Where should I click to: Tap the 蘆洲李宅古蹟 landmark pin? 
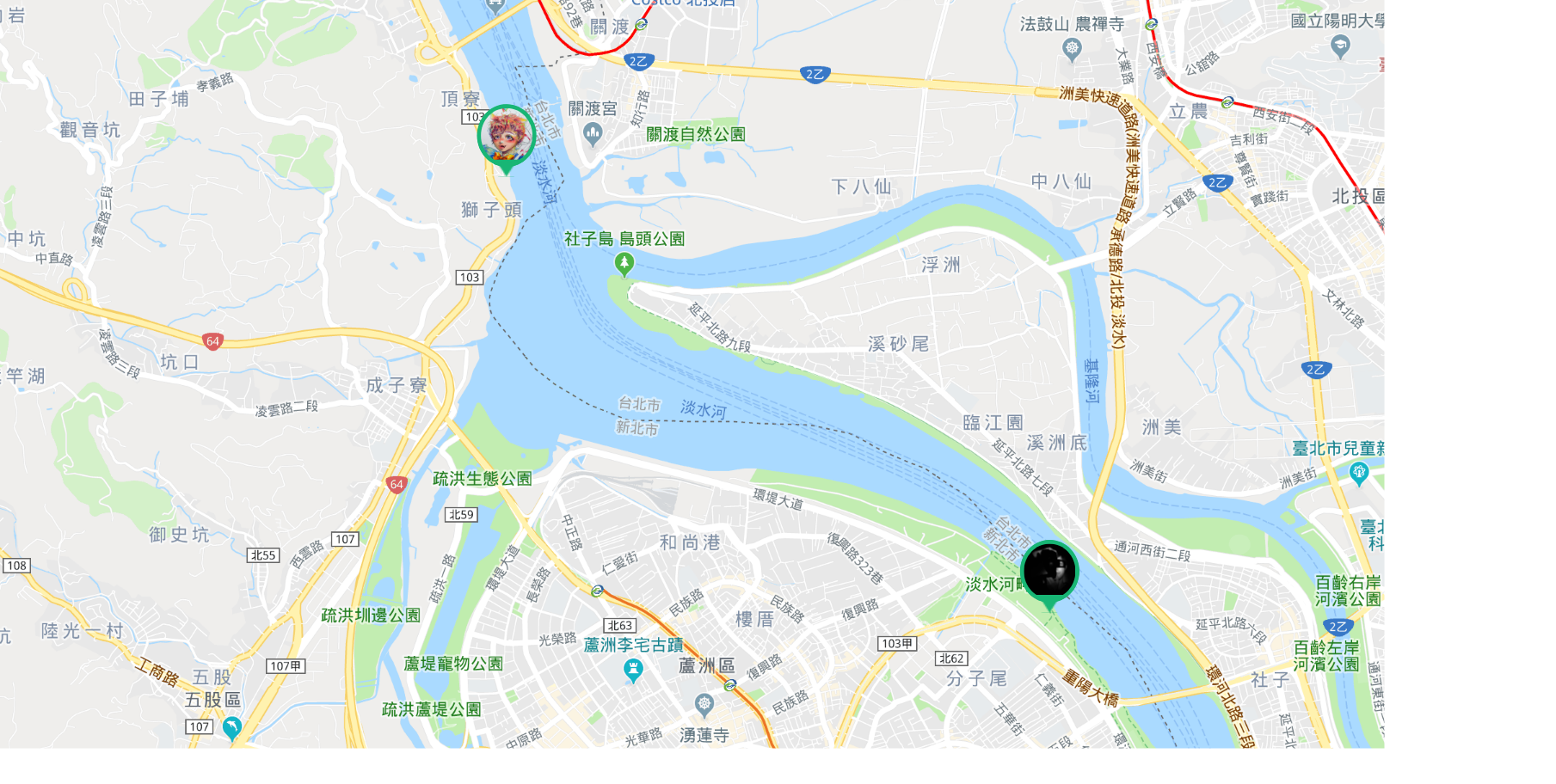pos(634,671)
